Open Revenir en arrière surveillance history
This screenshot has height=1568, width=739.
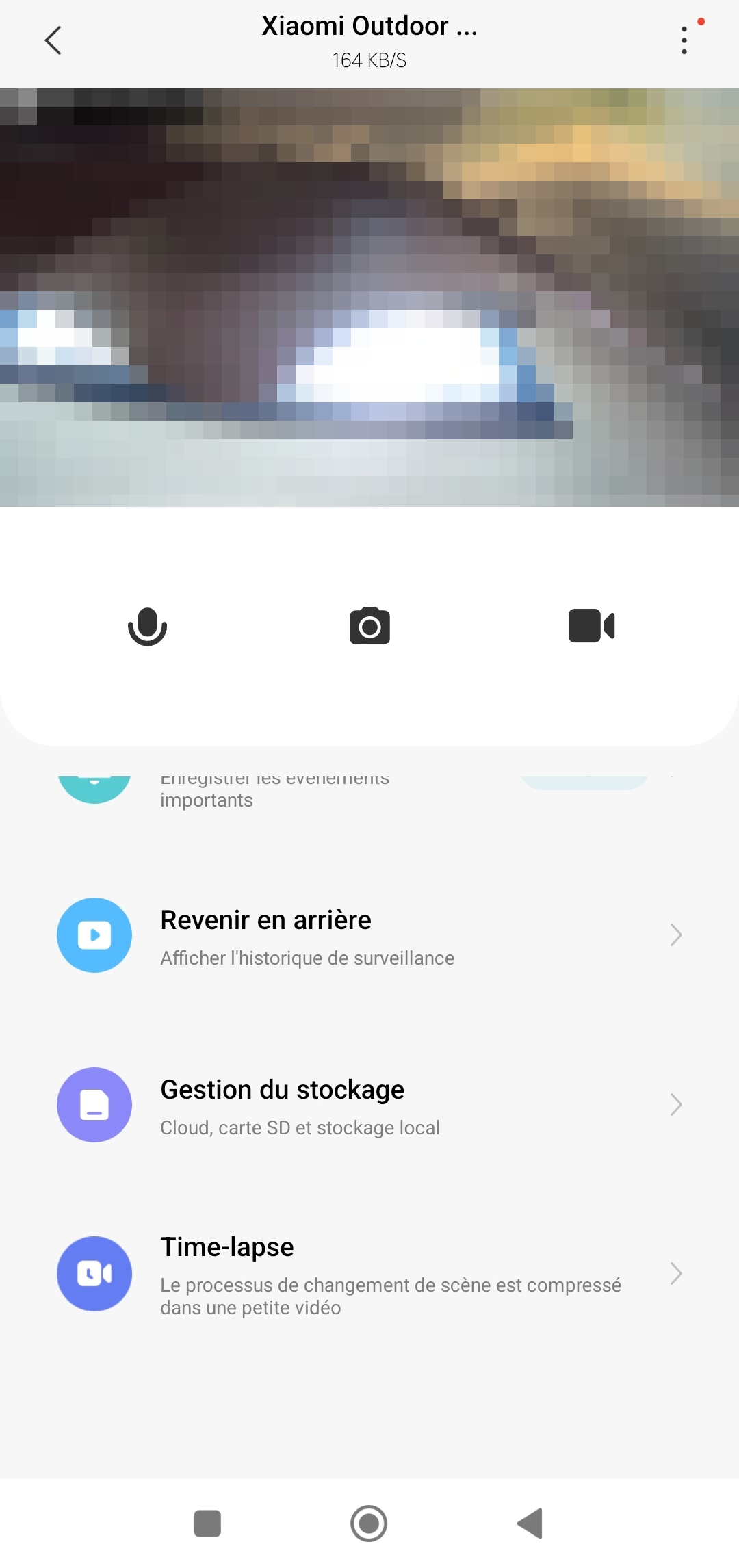click(369, 935)
